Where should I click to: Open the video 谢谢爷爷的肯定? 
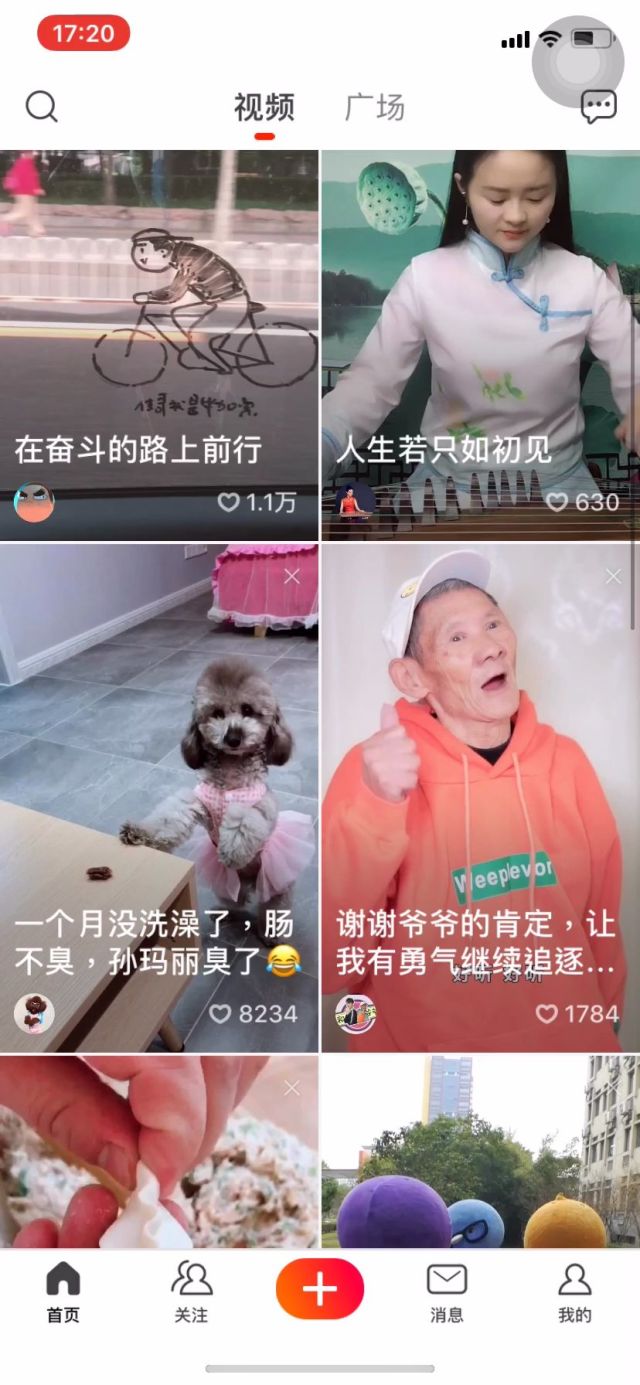coord(480,760)
